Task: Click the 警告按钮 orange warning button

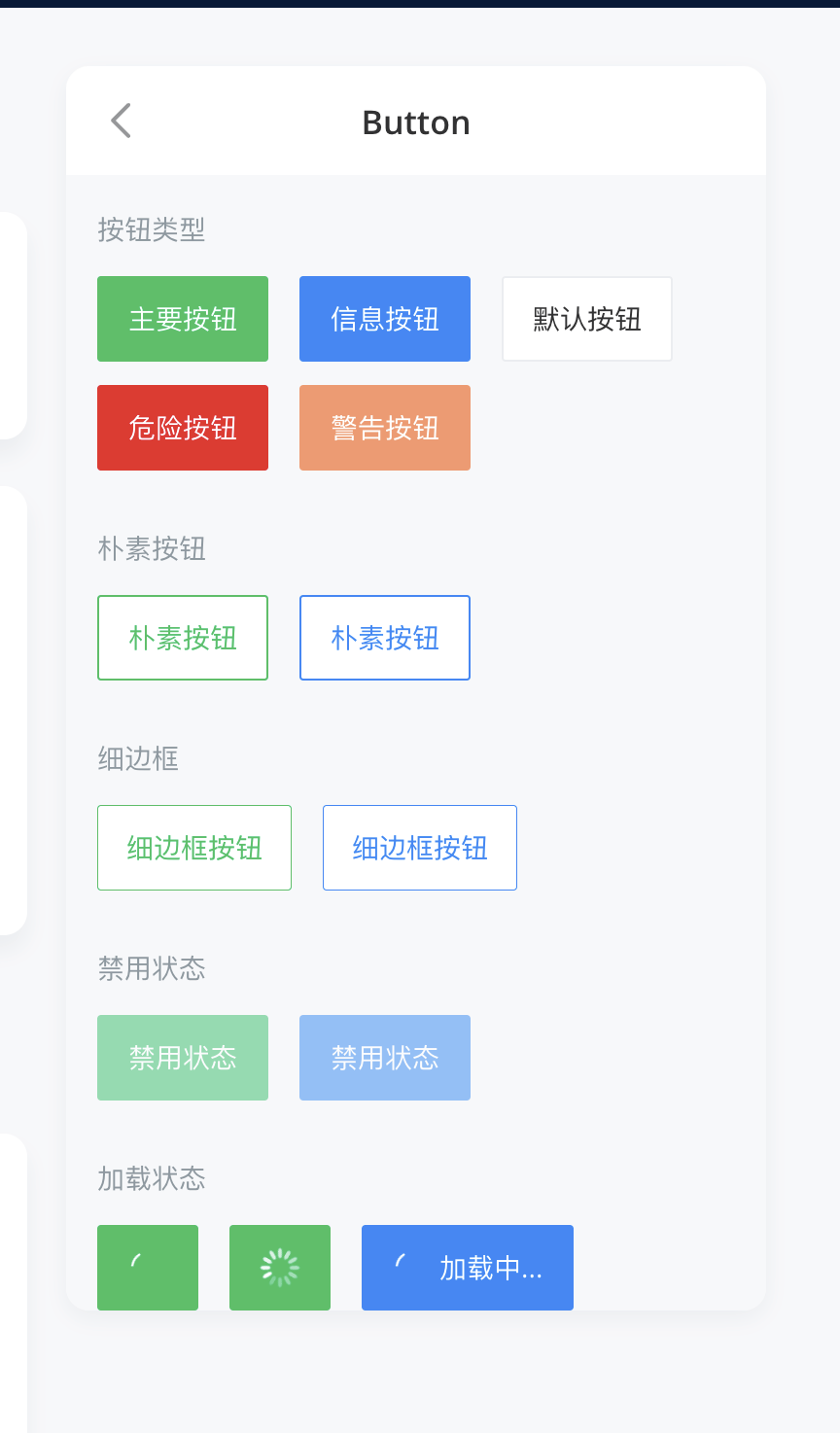Action: 384,427
